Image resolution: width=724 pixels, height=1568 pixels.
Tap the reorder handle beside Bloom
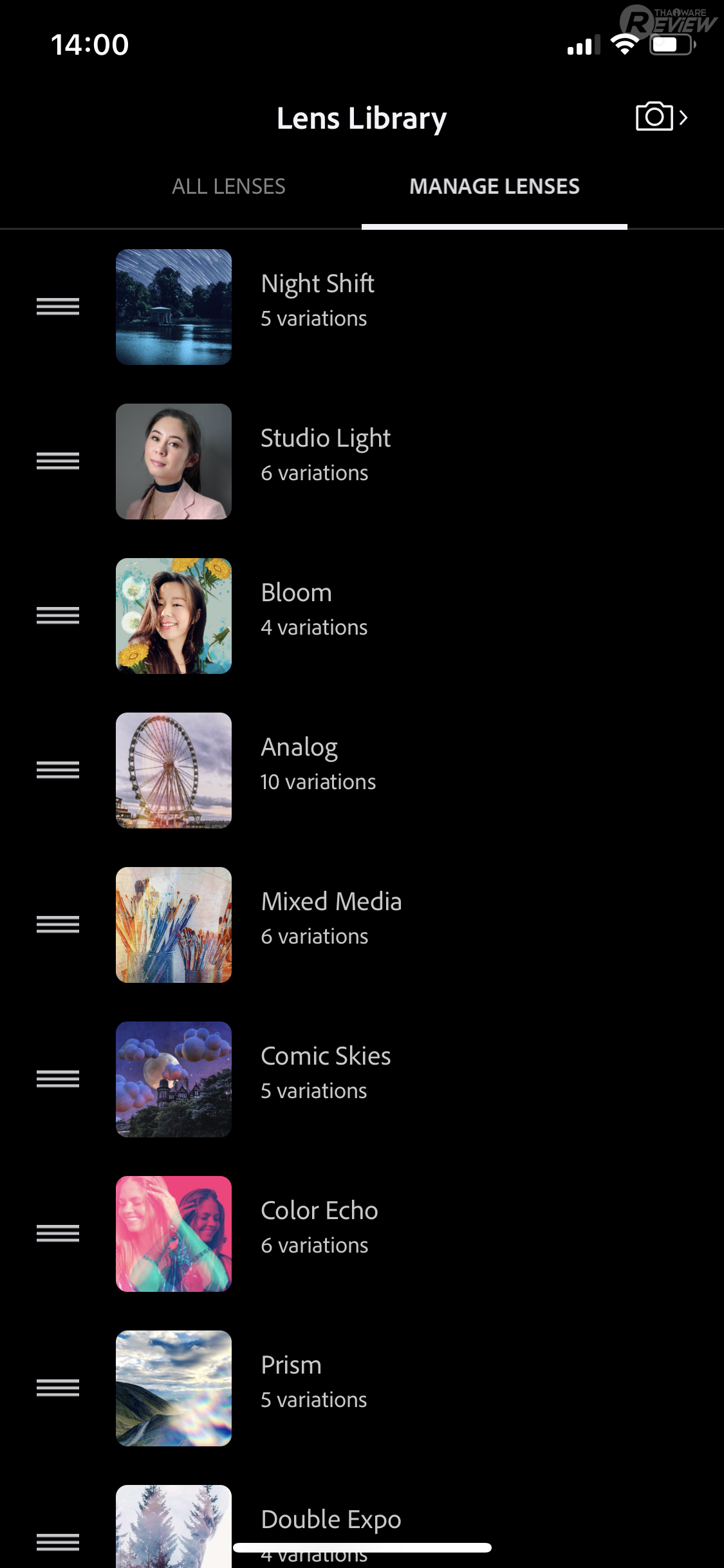(58, 616)
